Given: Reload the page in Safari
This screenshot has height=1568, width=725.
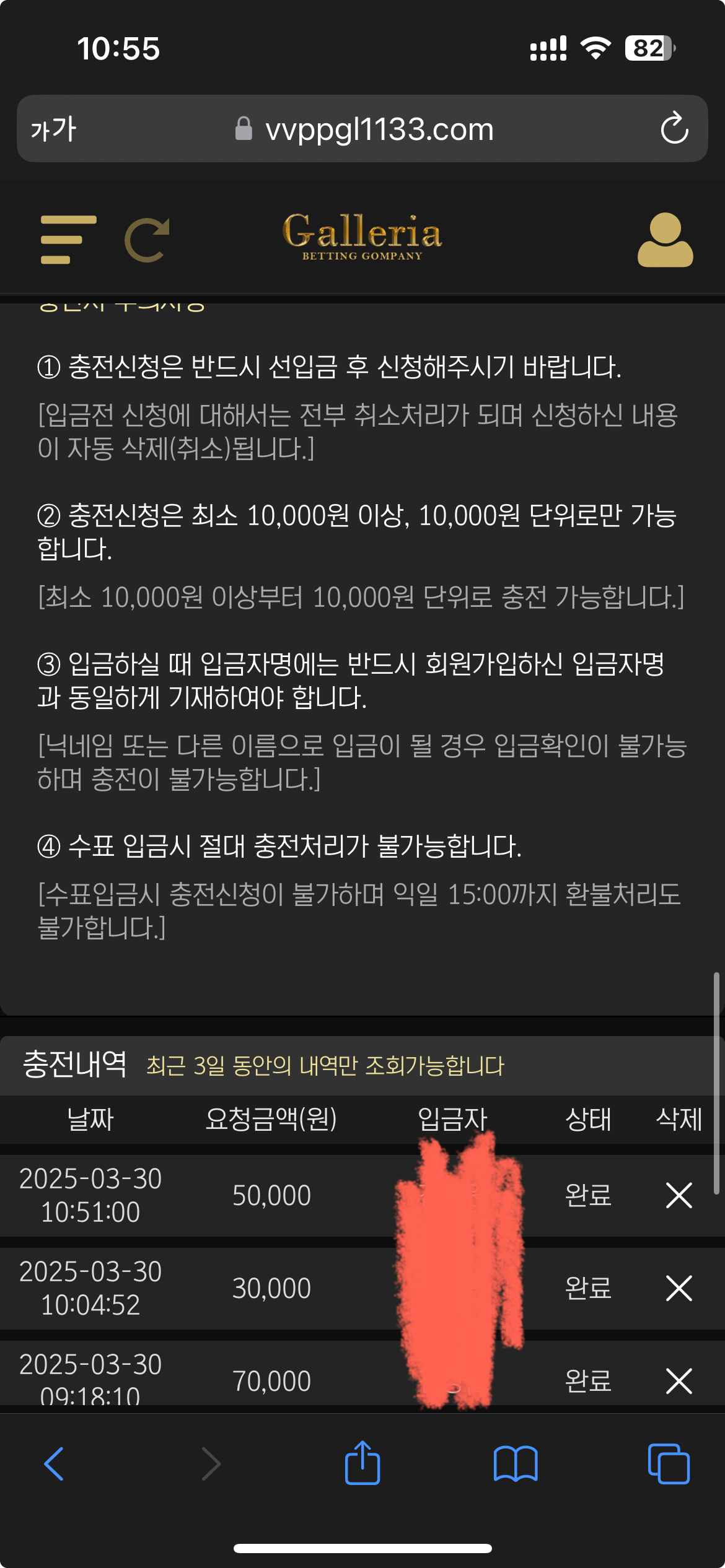Looking at the screenshot, I should point(674,129).
